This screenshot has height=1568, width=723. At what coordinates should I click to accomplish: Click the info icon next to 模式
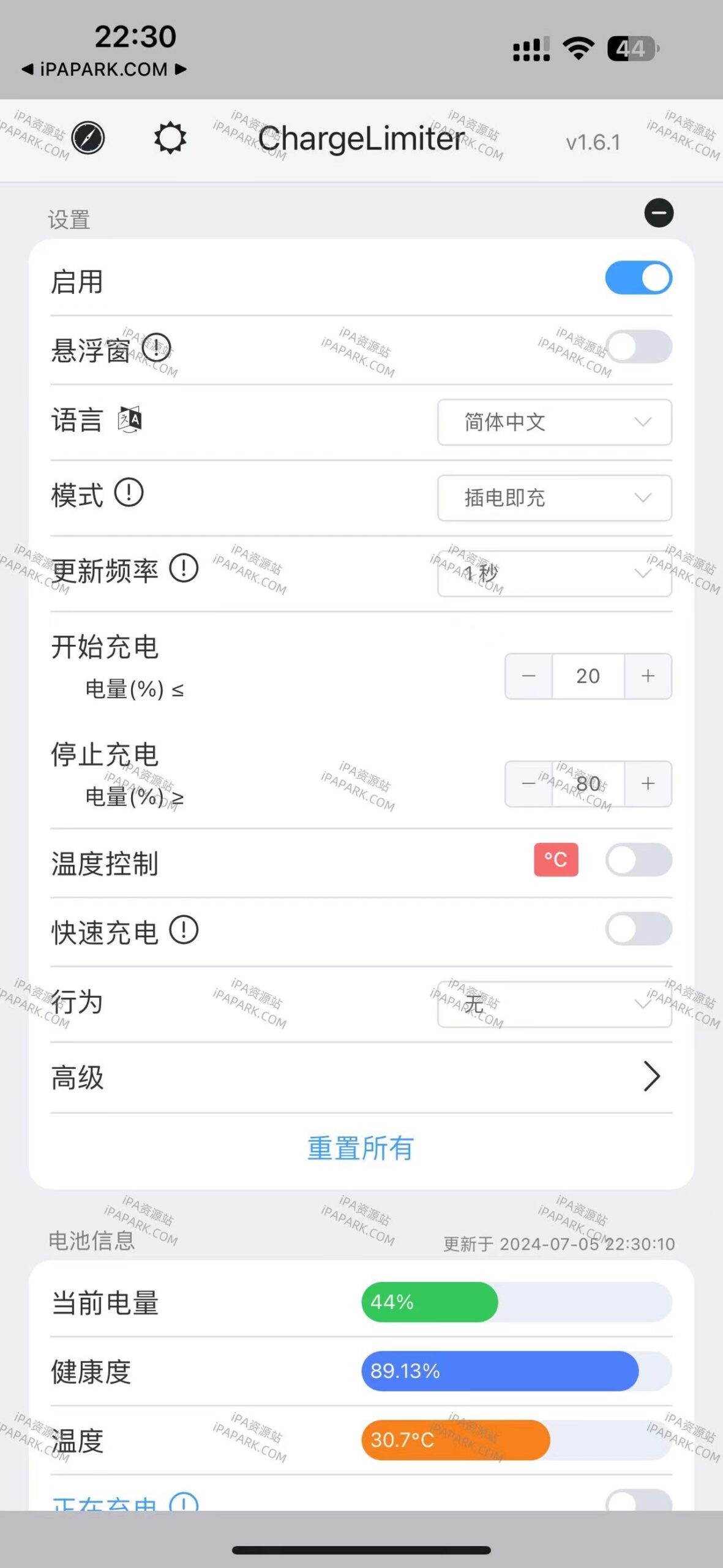(x=130, y=492)
